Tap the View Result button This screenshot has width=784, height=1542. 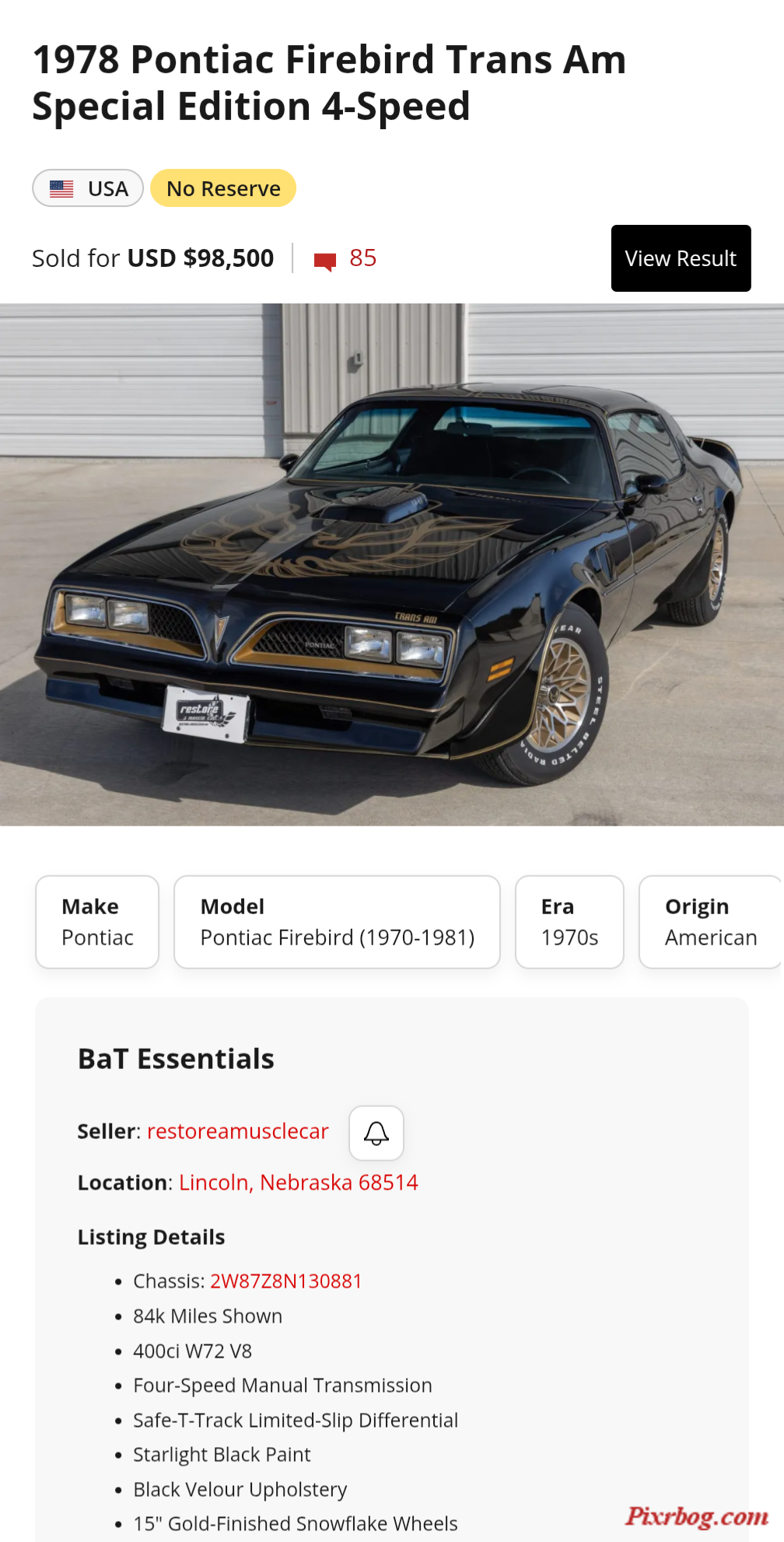click(681, 258)
